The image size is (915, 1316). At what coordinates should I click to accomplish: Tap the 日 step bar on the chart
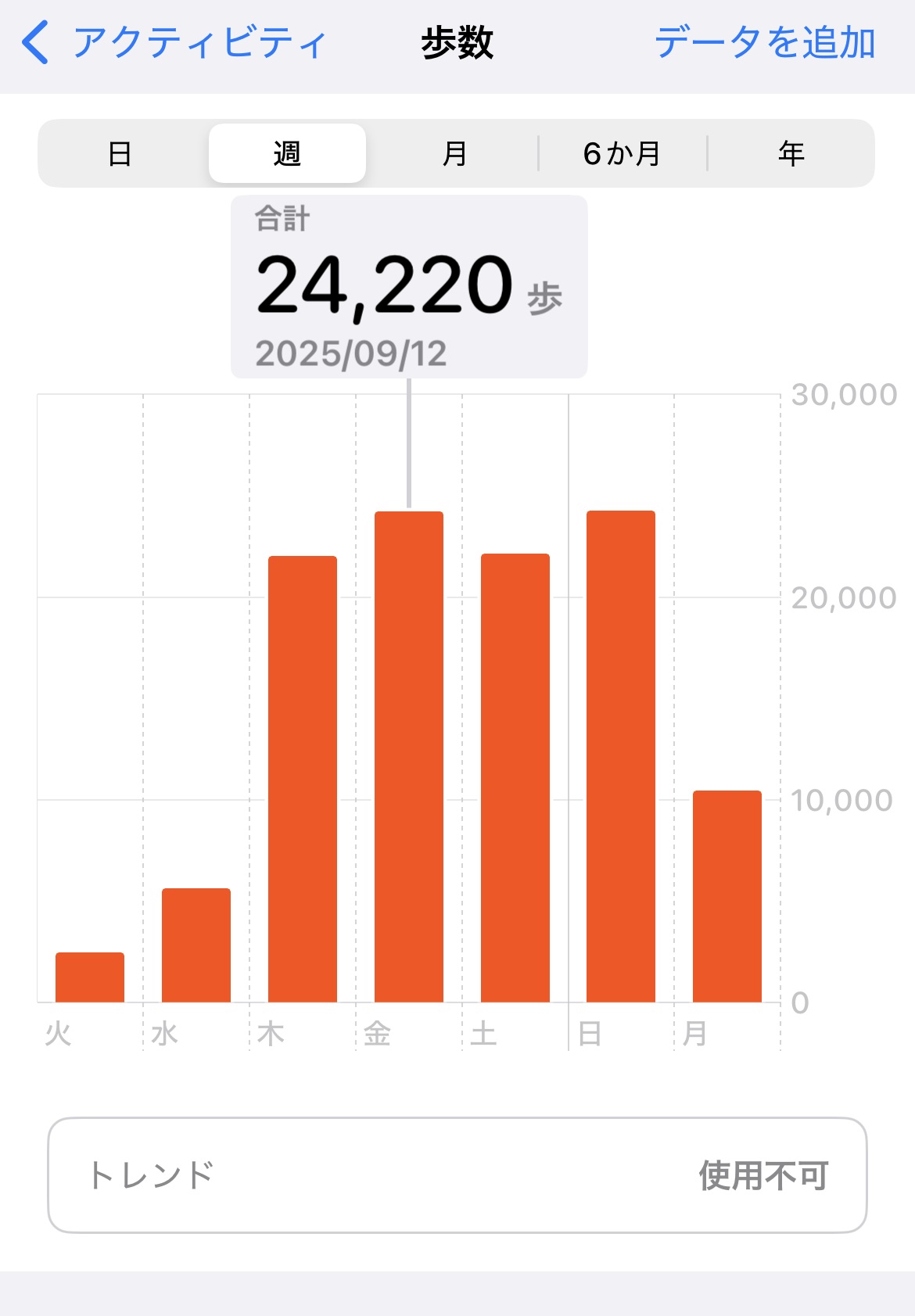point(621,757)
